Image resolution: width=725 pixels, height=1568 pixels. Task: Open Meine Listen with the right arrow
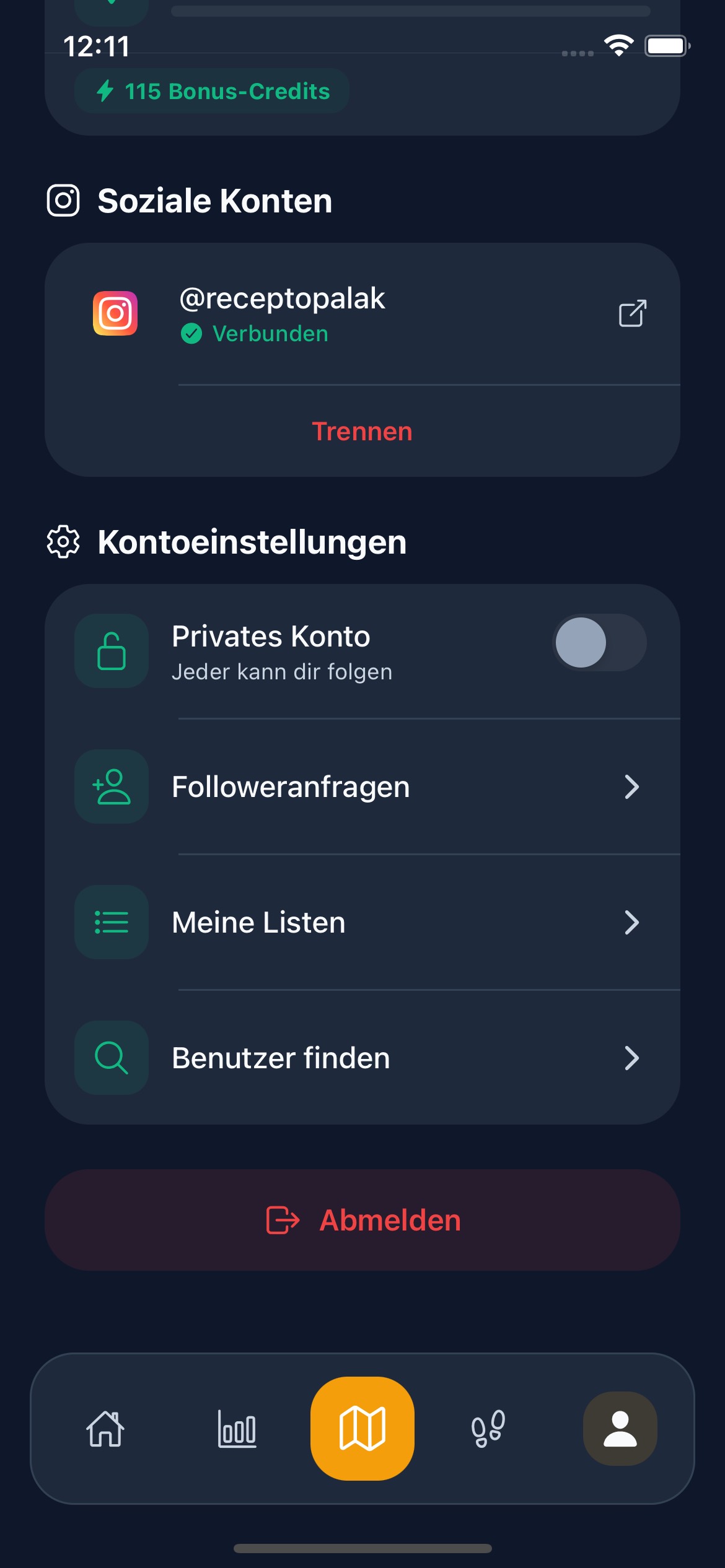pyautogui.click(x=632, y=922)
